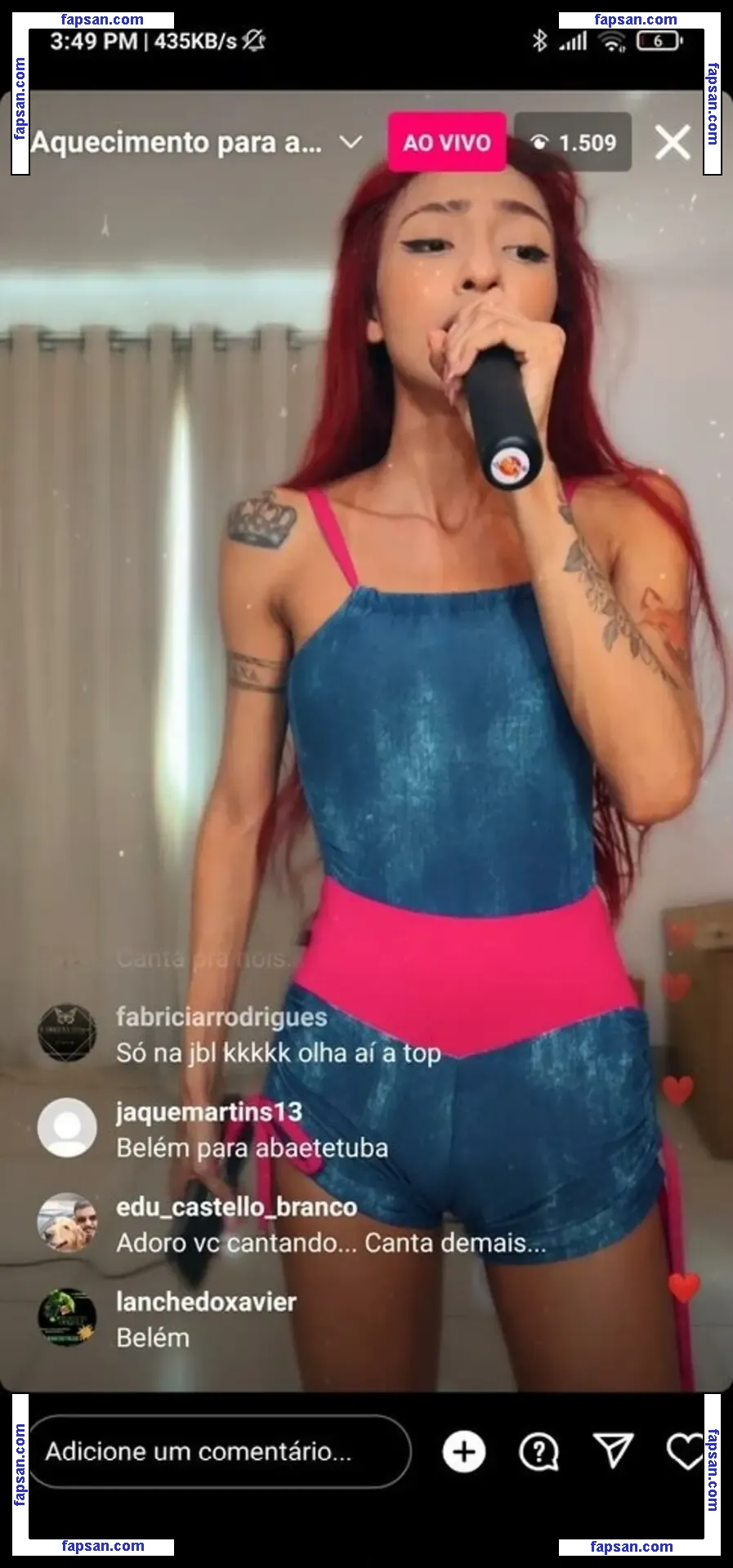Tap the muted notifications icon near the clock
The image size is (733, 1568).
[x=254, y=40]
